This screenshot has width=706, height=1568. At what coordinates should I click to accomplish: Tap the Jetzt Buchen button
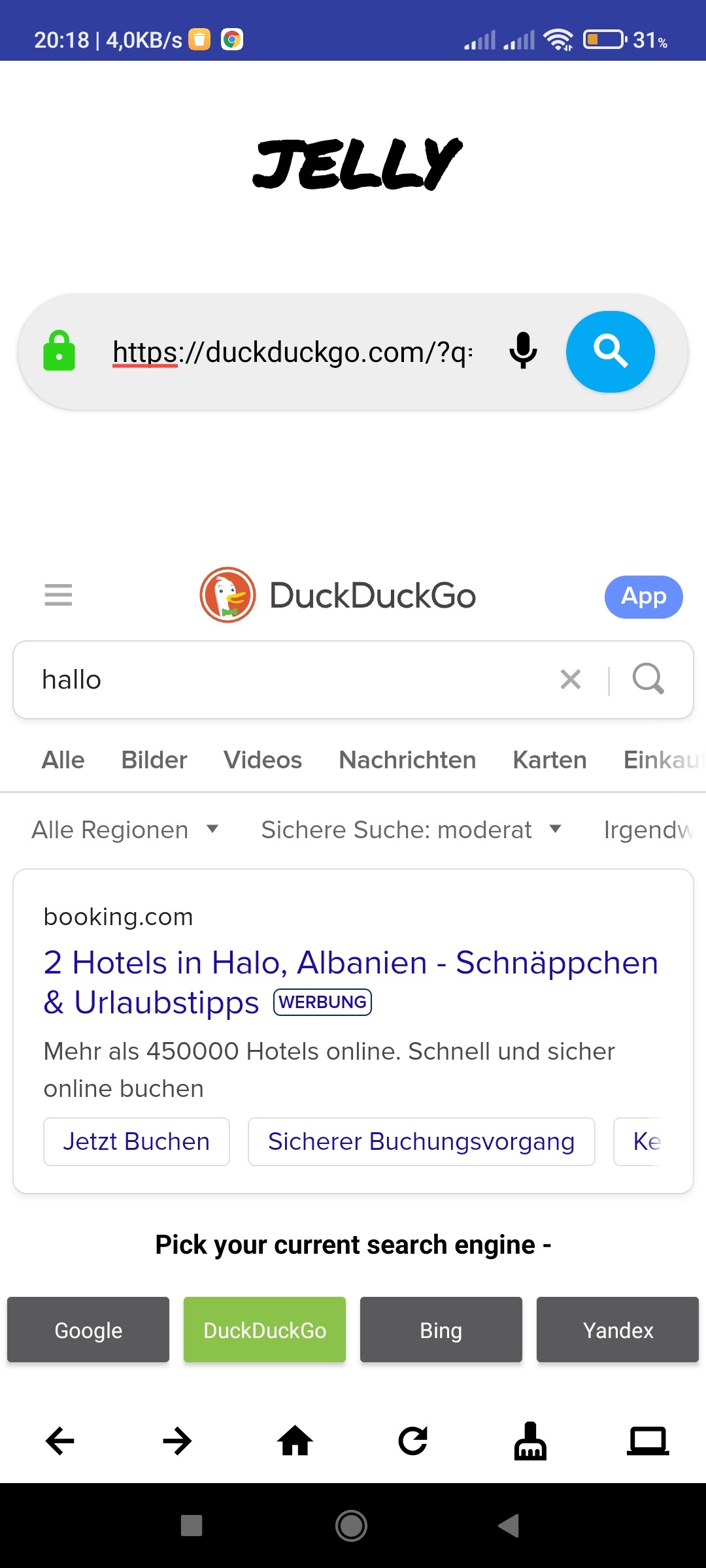coord(136,1141)
